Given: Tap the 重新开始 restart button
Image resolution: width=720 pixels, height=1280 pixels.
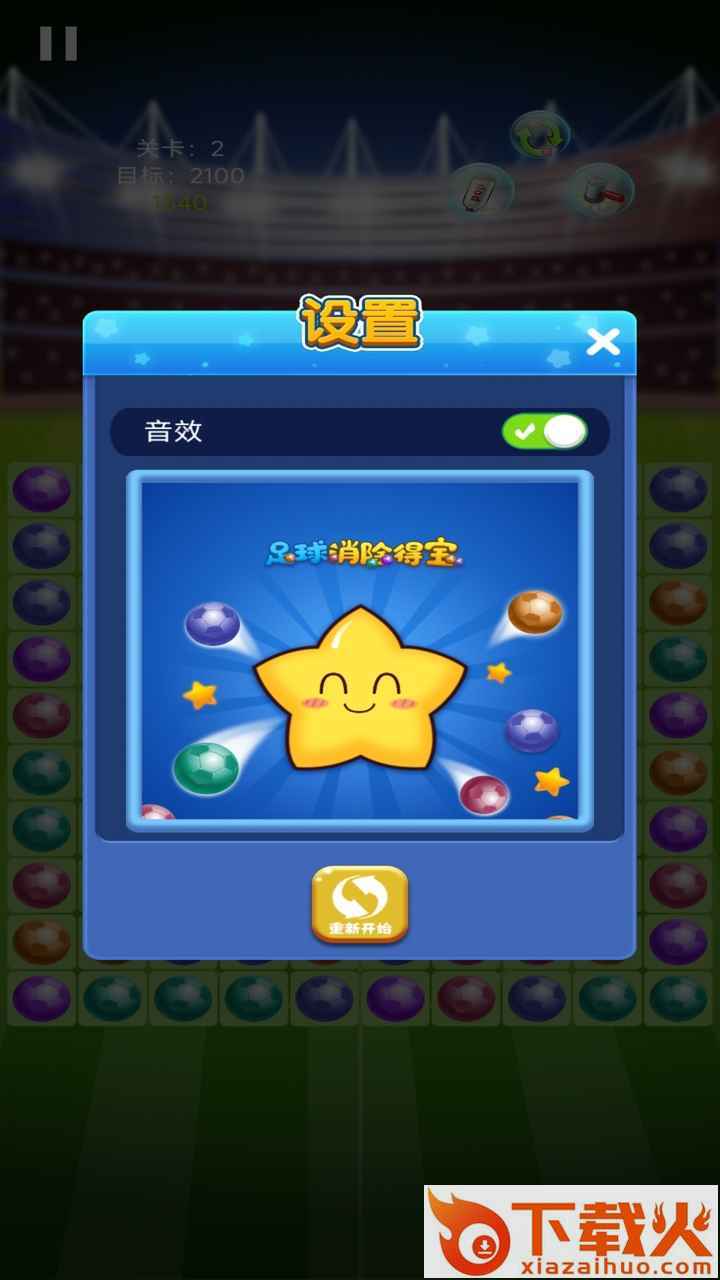Looking at the screenshot, I should tap(360, 904).
